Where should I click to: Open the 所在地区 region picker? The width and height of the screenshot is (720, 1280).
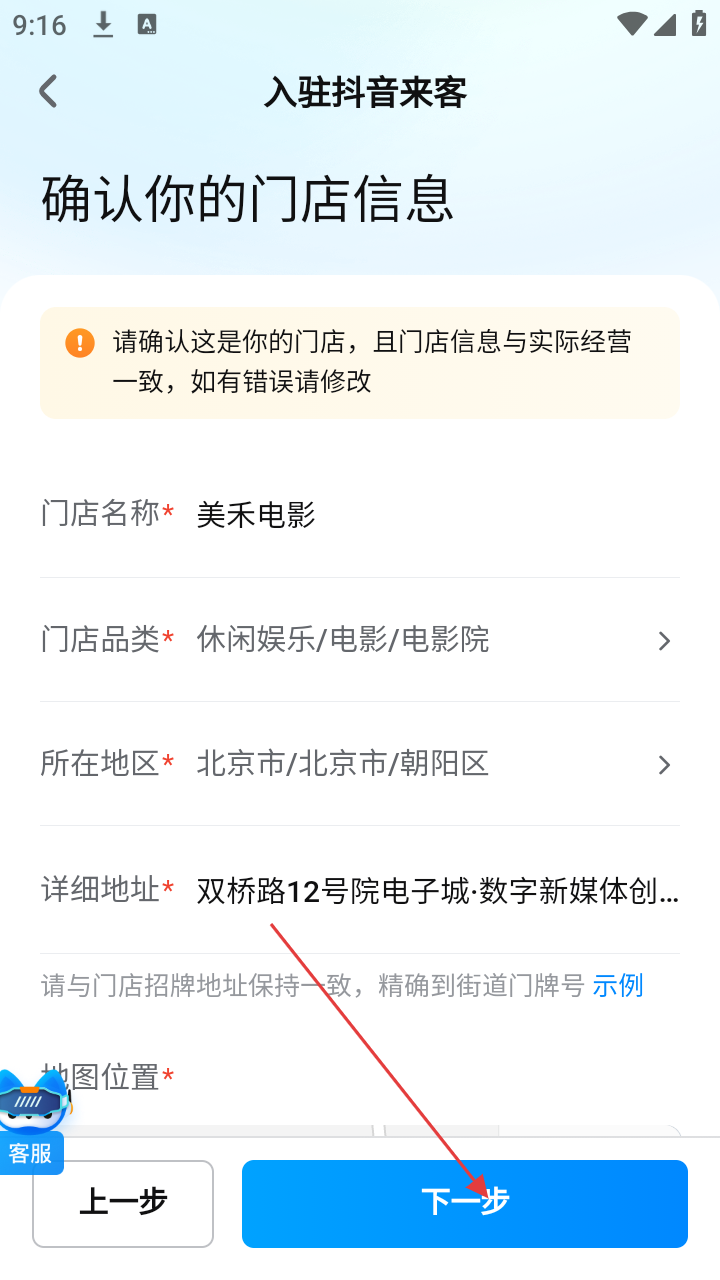[430, 765]
